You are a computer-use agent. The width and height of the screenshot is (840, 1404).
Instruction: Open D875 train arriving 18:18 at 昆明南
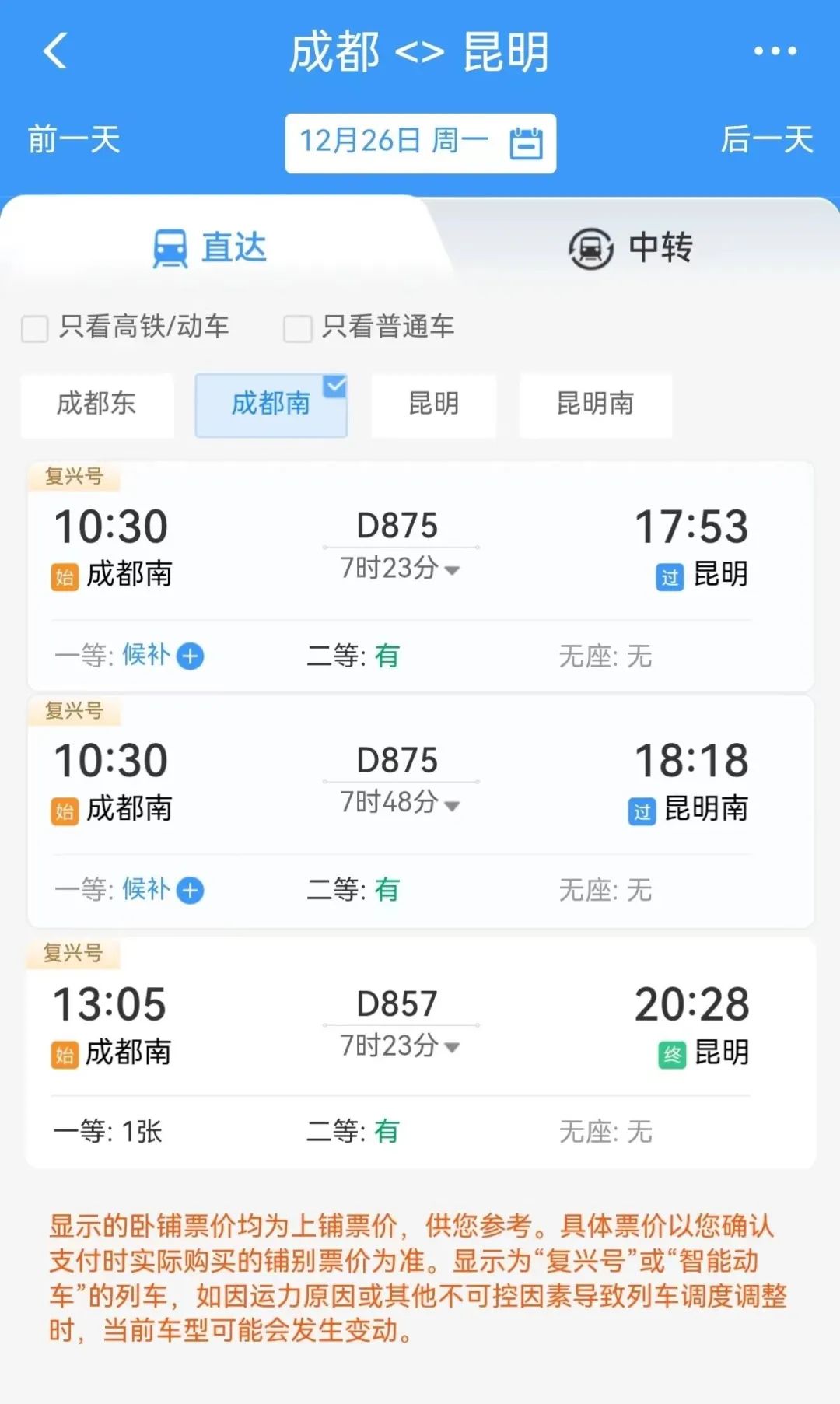[x=420, y=778]
